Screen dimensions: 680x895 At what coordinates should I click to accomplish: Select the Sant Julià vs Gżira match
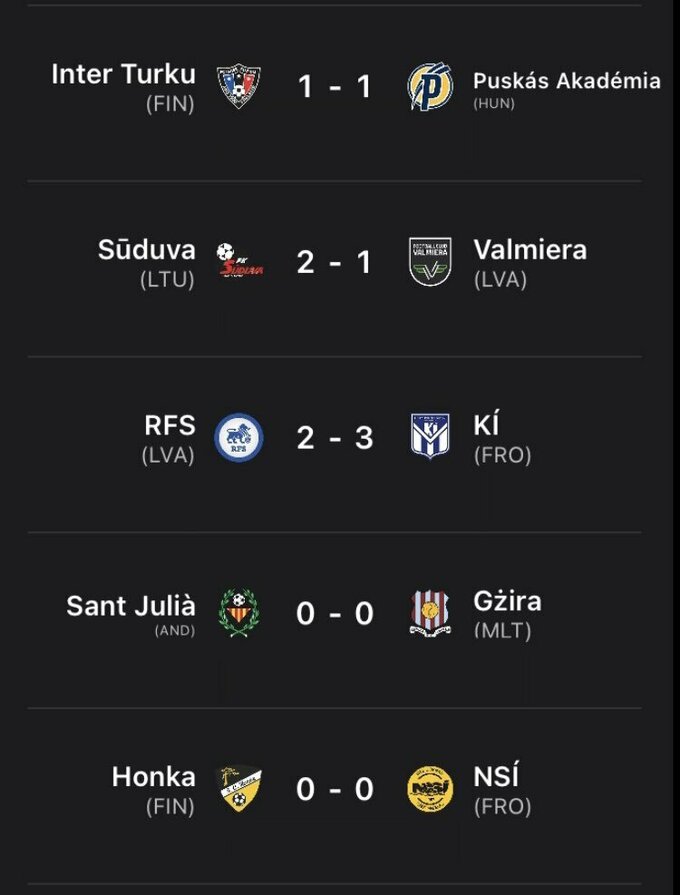(335, 613)
